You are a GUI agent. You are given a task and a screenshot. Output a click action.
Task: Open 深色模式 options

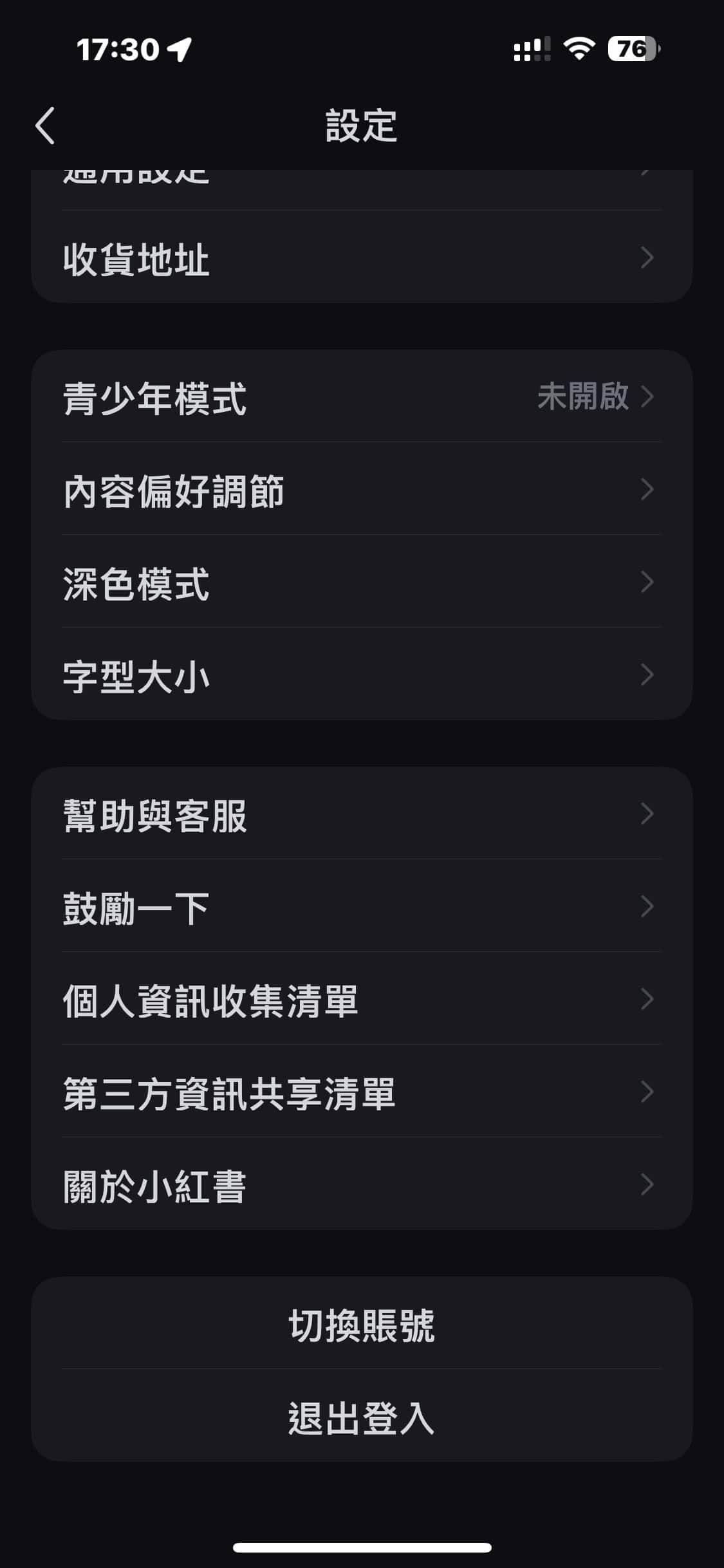(x=362, y=582)
